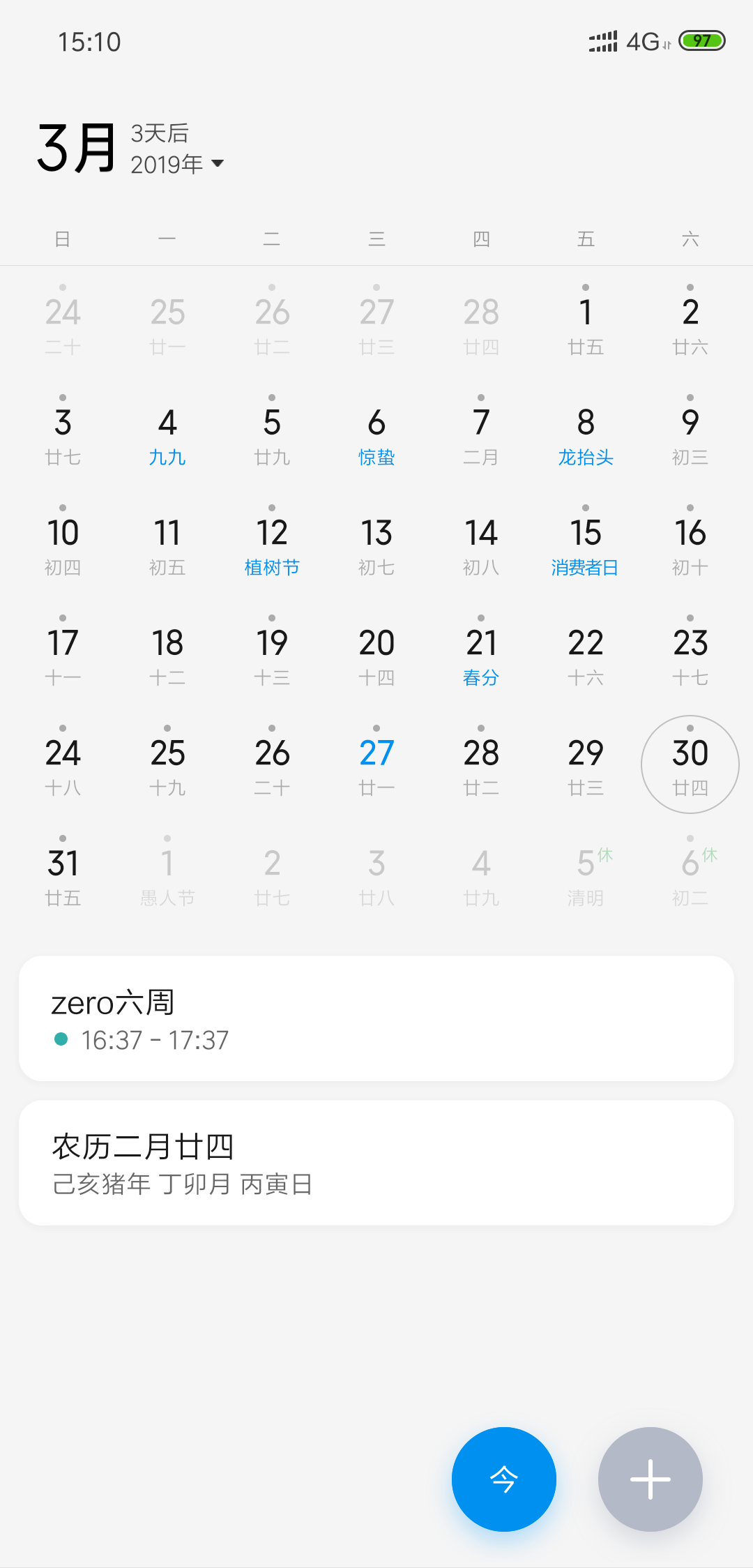Image resolution: width=753 pixels, height=1568 pixels.
Task: Open the 农历二月廿四 lunar info card
Action: [376, 1163]
